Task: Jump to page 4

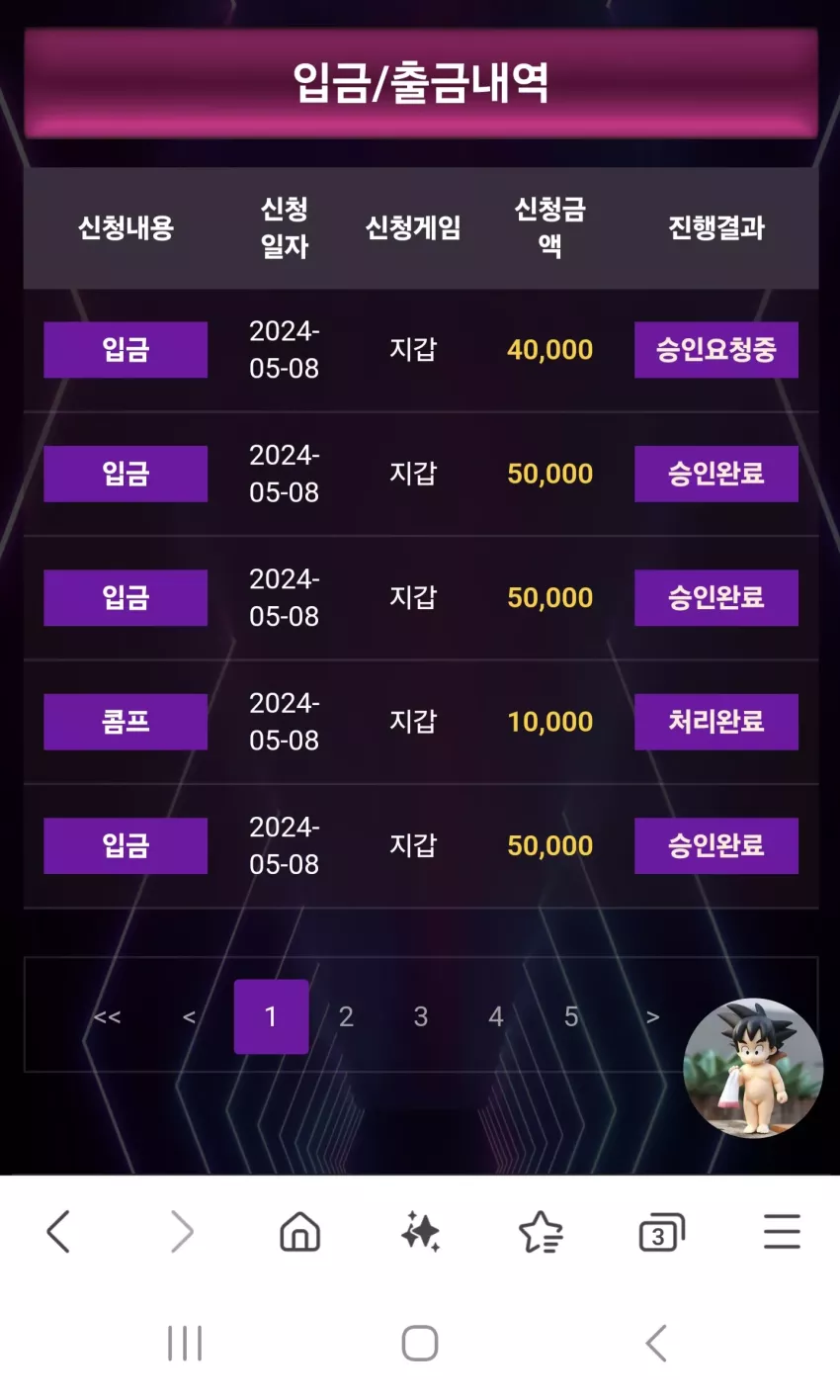Action: (496, 1016)
